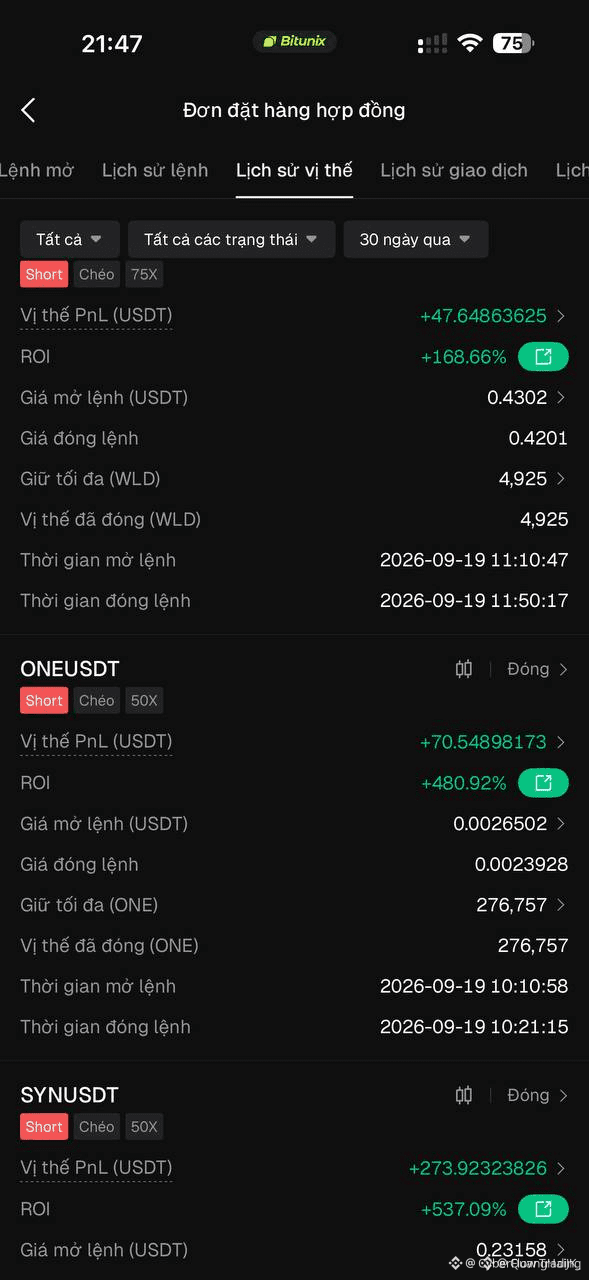The image size is (589, 1280).
Task: Share the +537.09% ROI result
Action: coord(543,1209)
